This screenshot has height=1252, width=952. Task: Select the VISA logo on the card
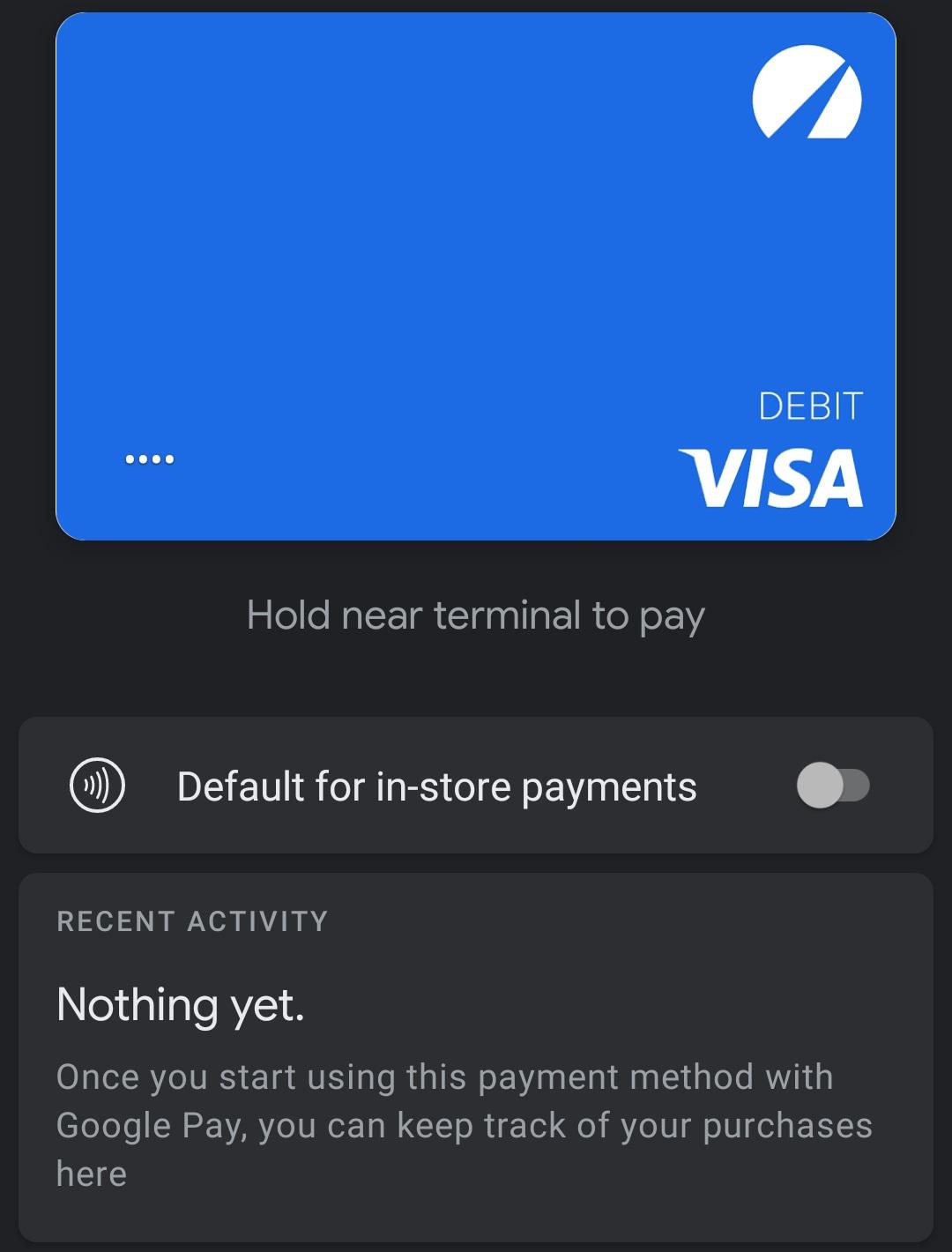770,476
